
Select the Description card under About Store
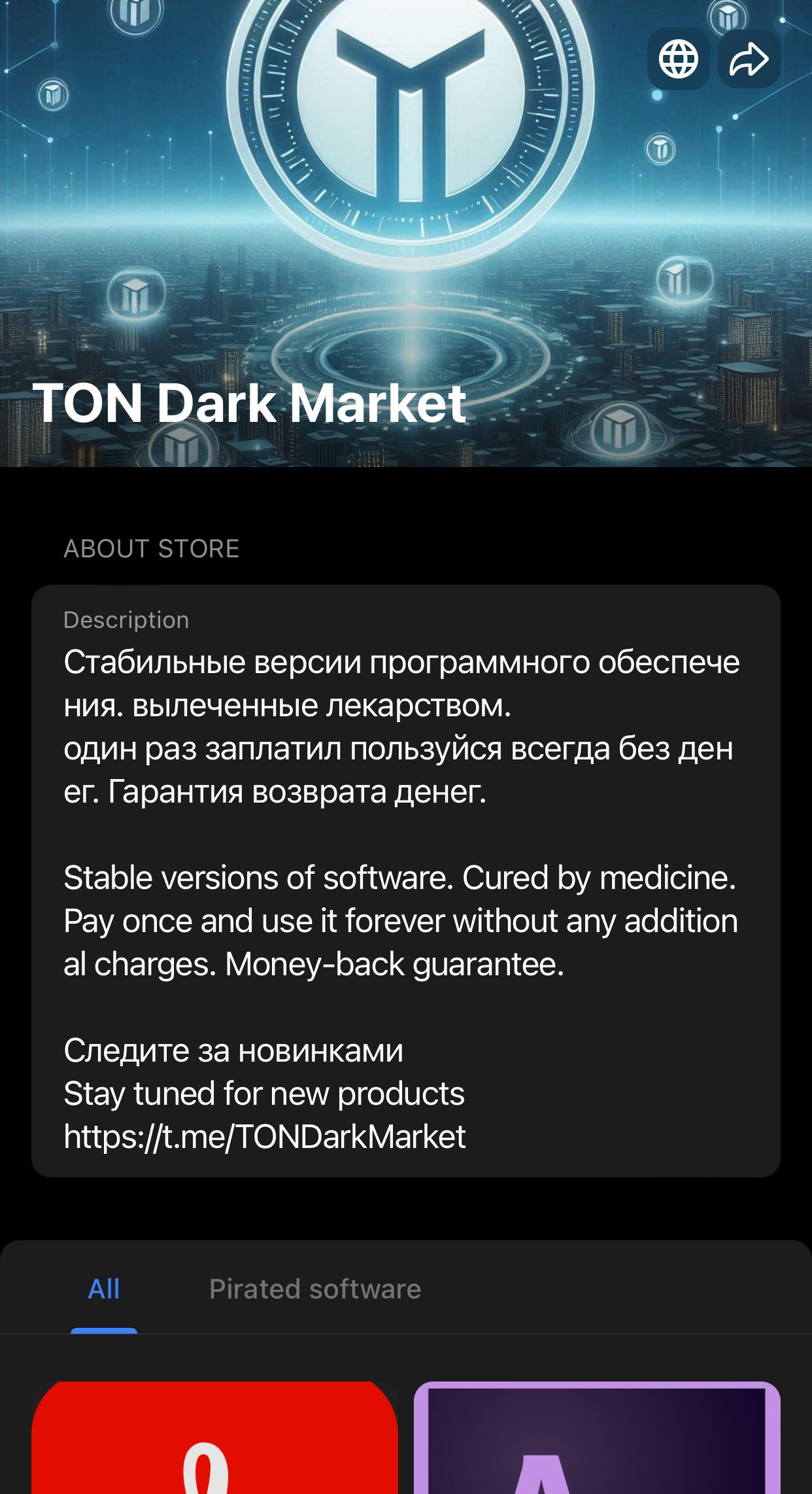(405, 883)
